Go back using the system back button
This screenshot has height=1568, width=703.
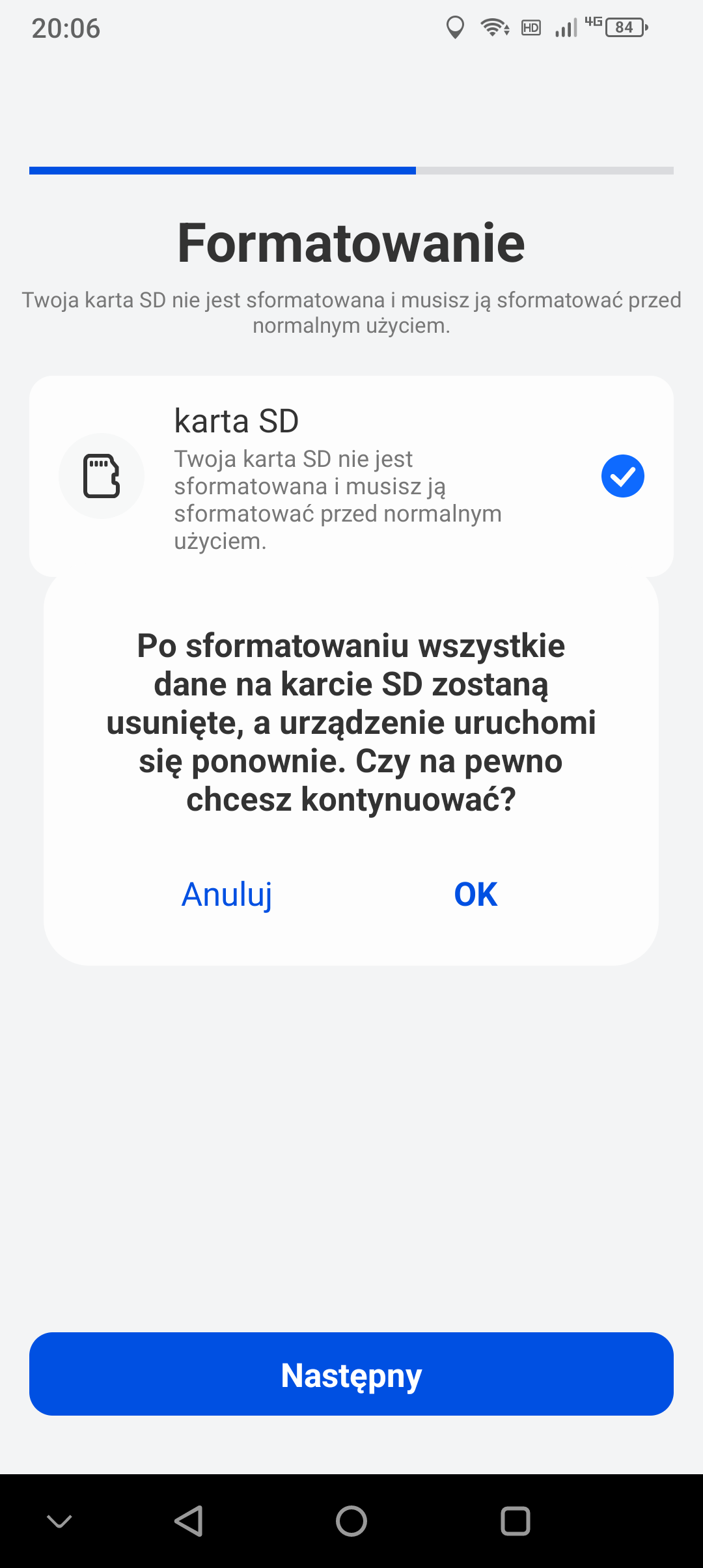pos(189,1521)
